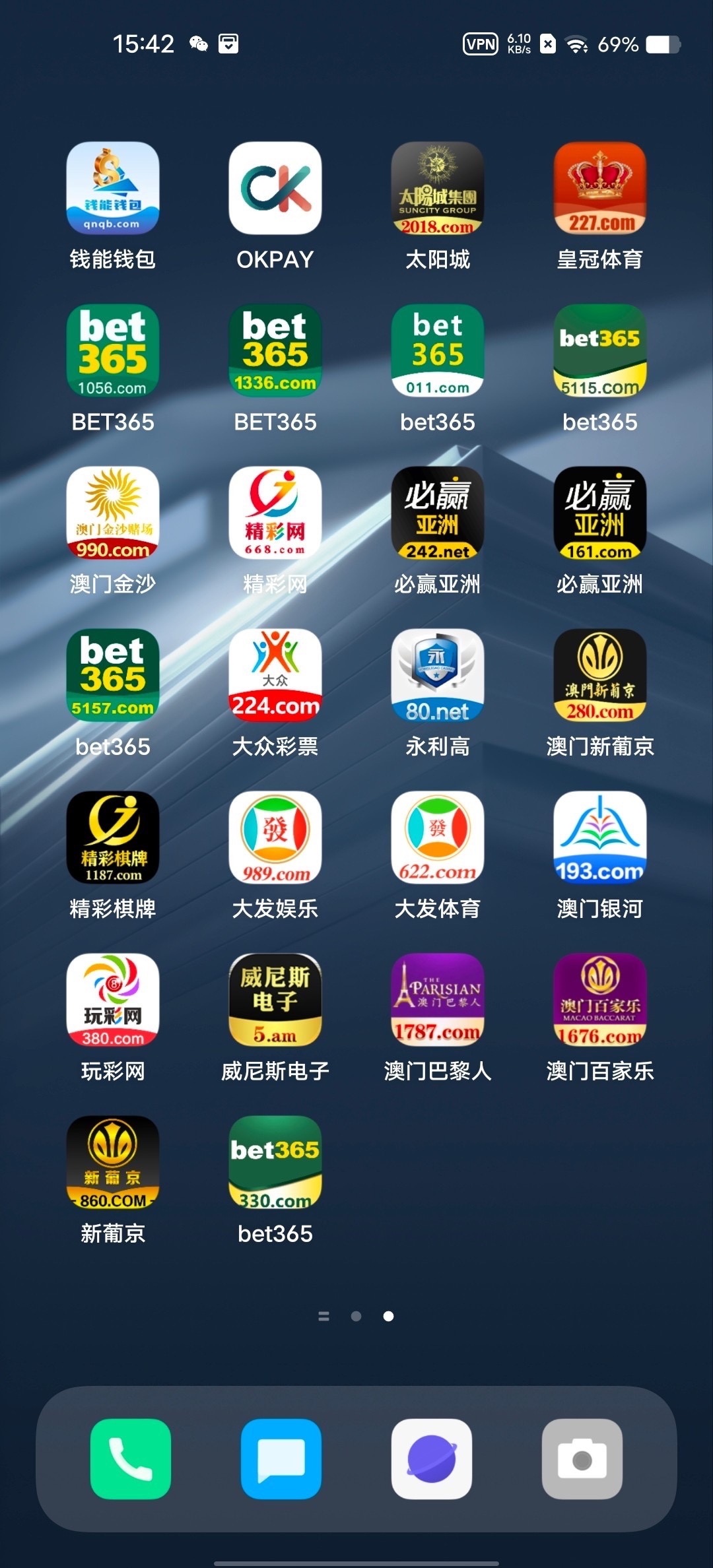Launch 必赢亚洲 with 242.net icon
The image size is (713, 1568).
(x=437, y=513)
